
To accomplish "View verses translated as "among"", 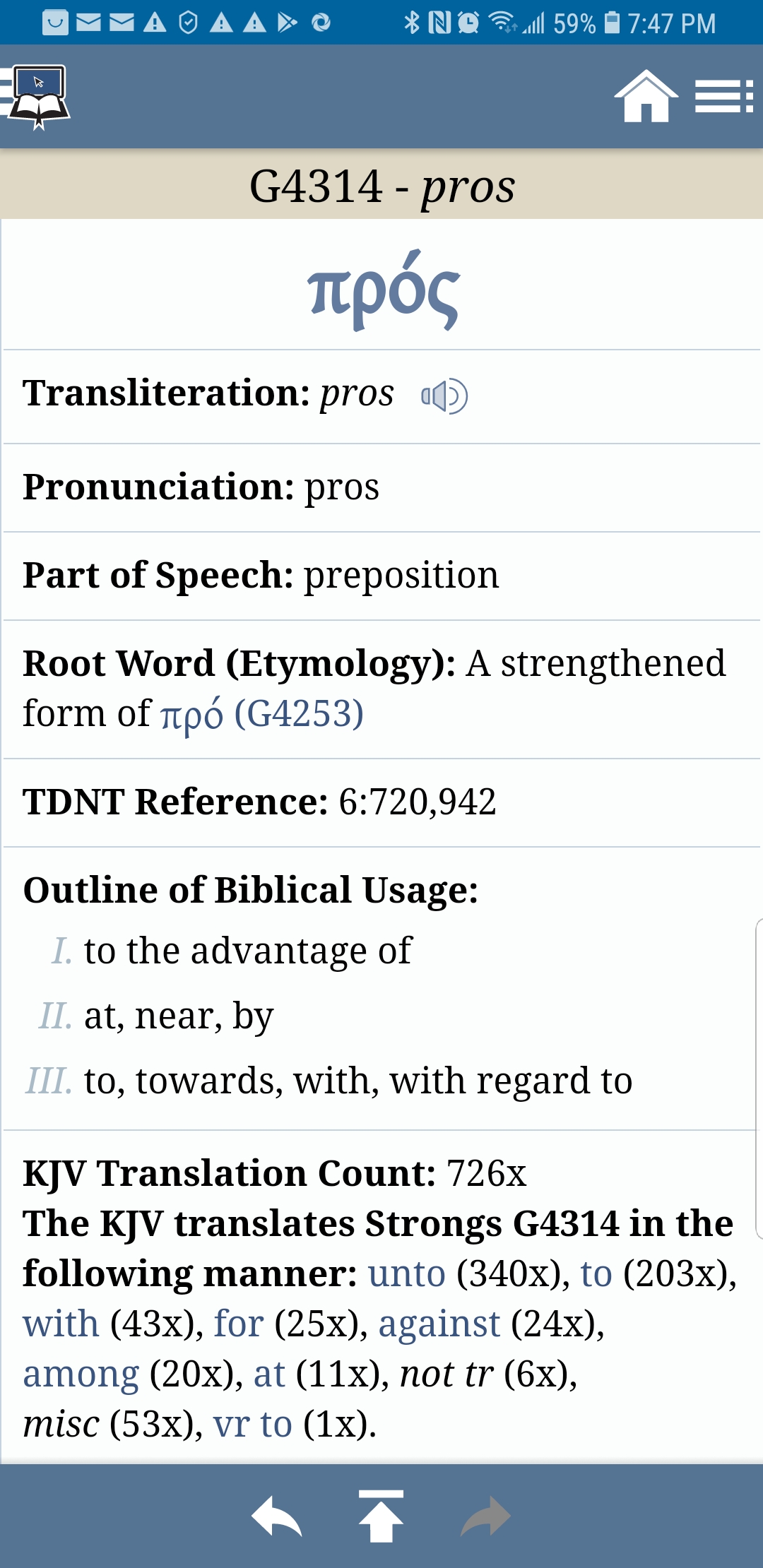I will [81, 1374].
